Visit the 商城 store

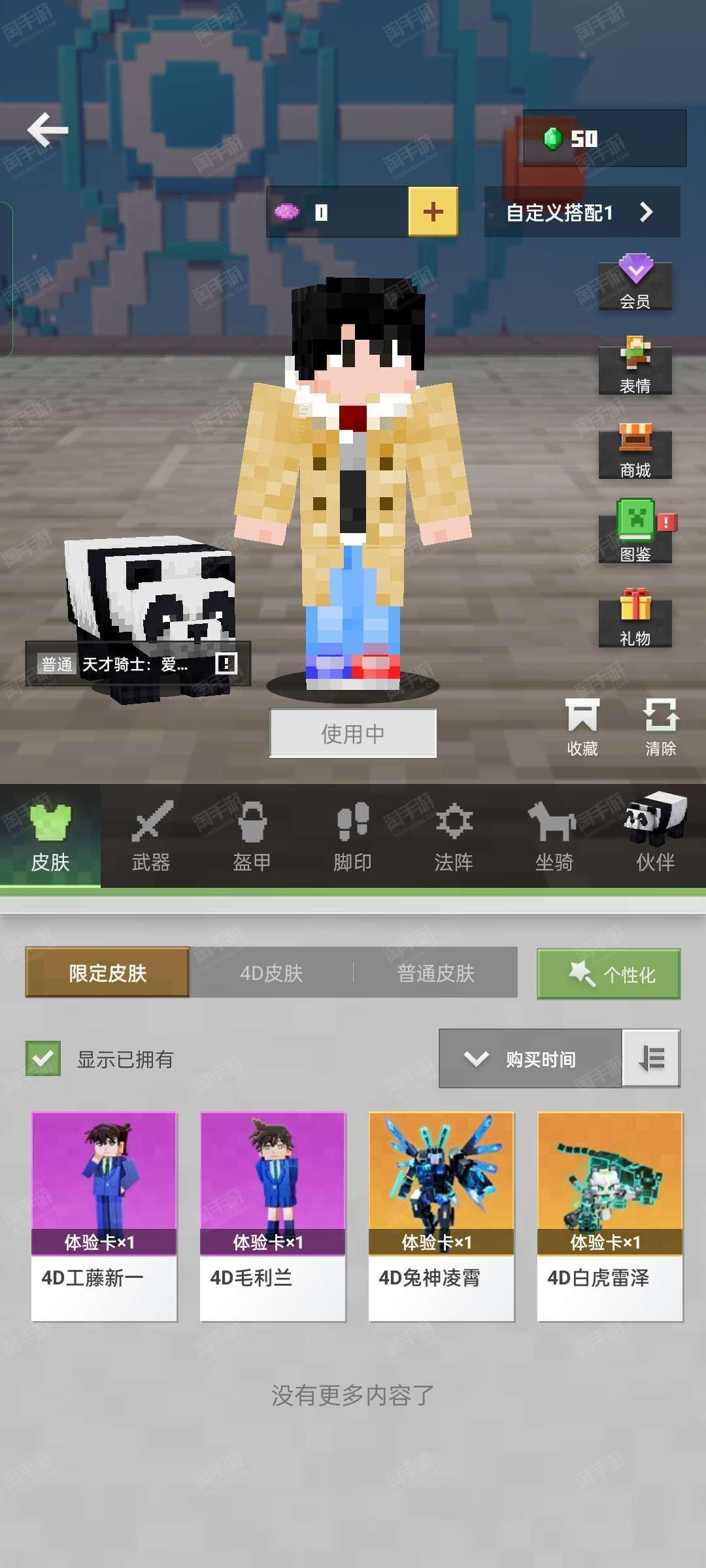pyautogui.click(x=635, y=452)
